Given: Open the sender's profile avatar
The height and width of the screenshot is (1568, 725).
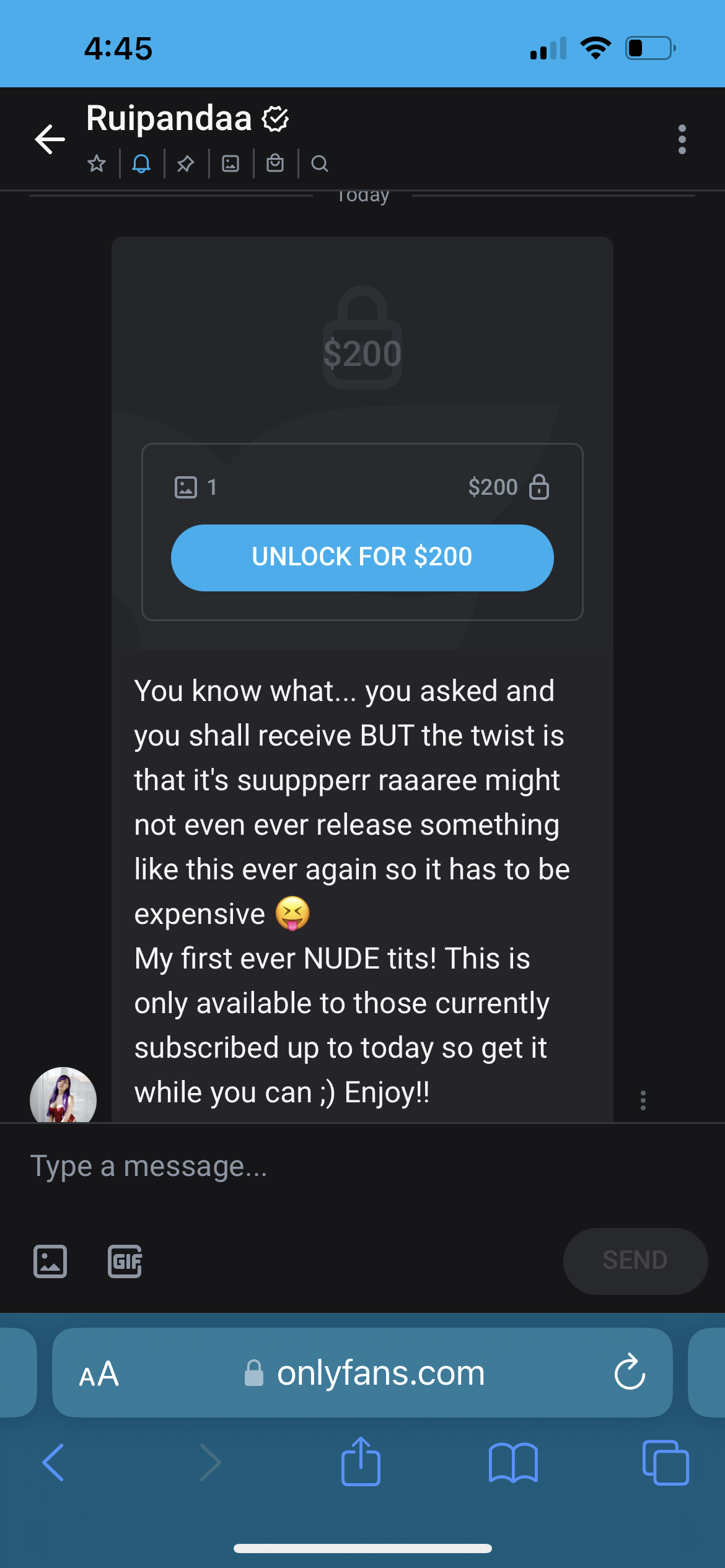Looking at the screenshot, I should [63, 1096].
